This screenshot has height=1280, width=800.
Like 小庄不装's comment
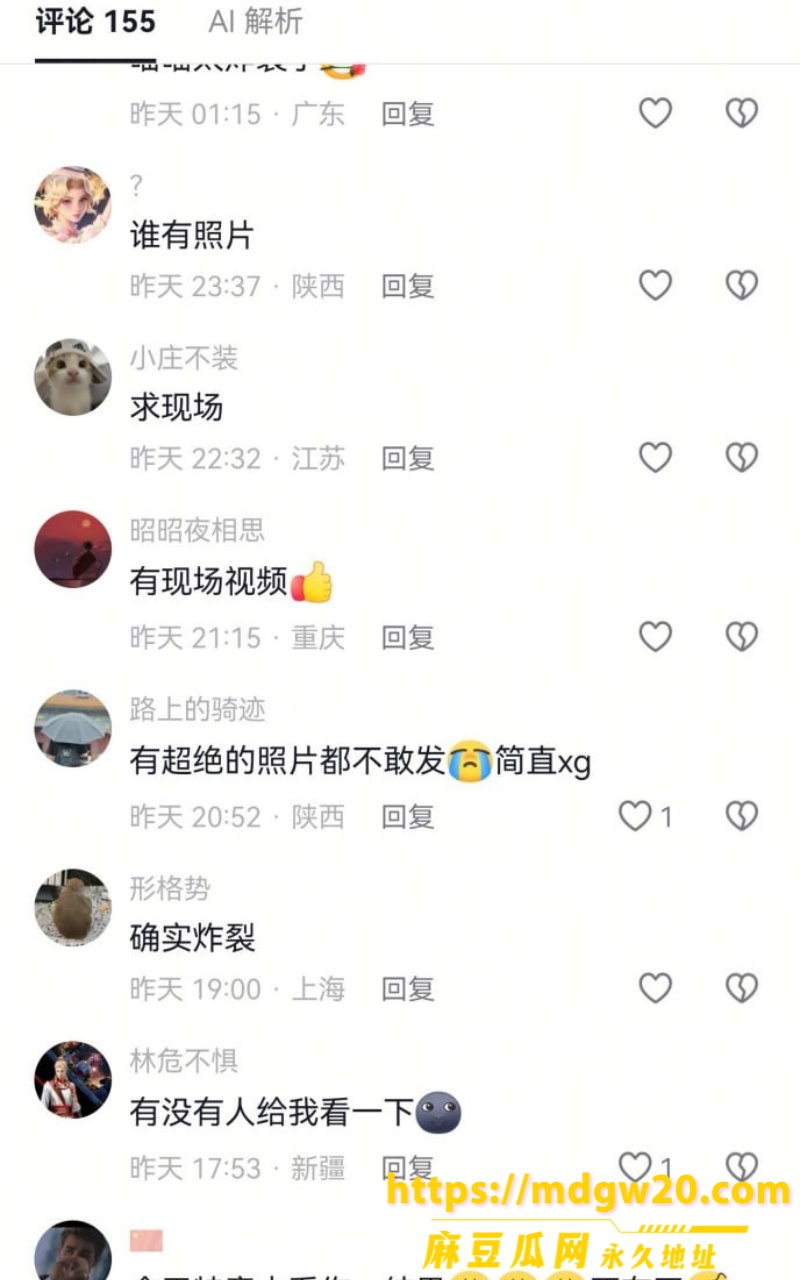655,458
